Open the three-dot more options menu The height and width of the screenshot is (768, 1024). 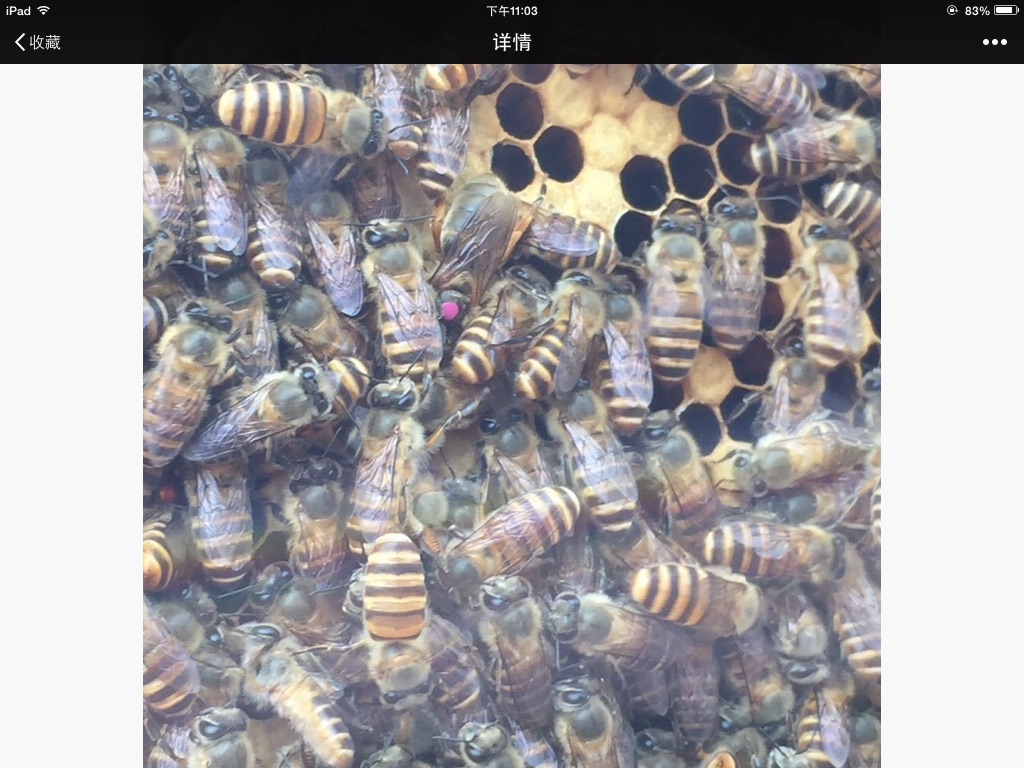pos(994,42)
